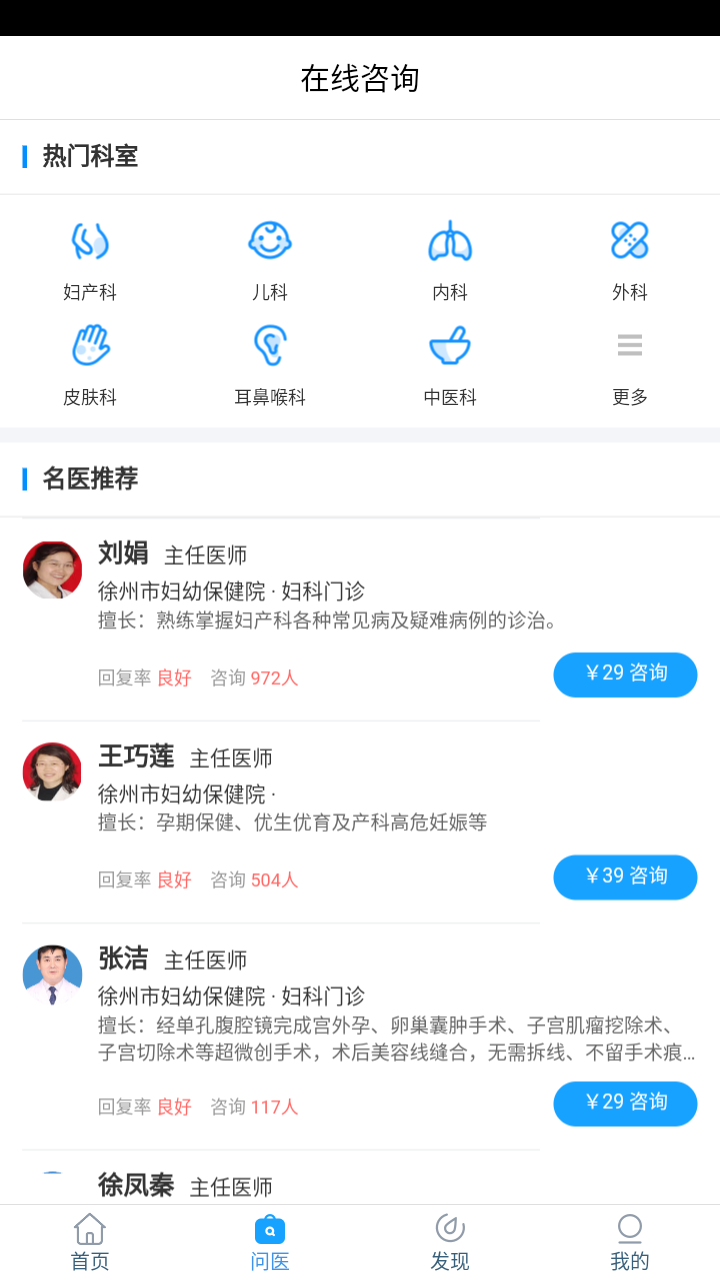Open the 我的 (Profile) person icon

coord(630,1229)
